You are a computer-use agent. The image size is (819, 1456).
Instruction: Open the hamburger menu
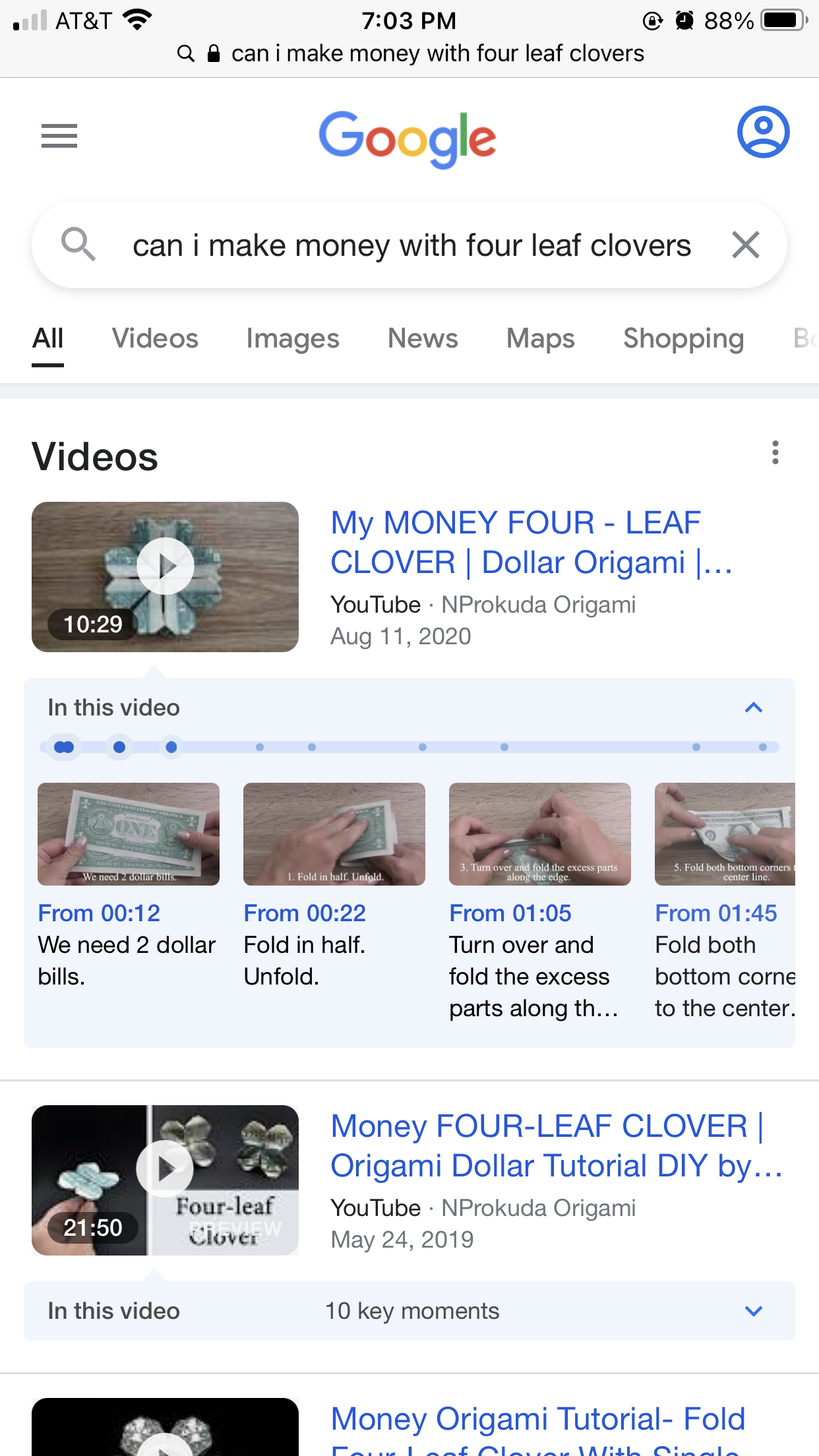click(x=59, y=136)
